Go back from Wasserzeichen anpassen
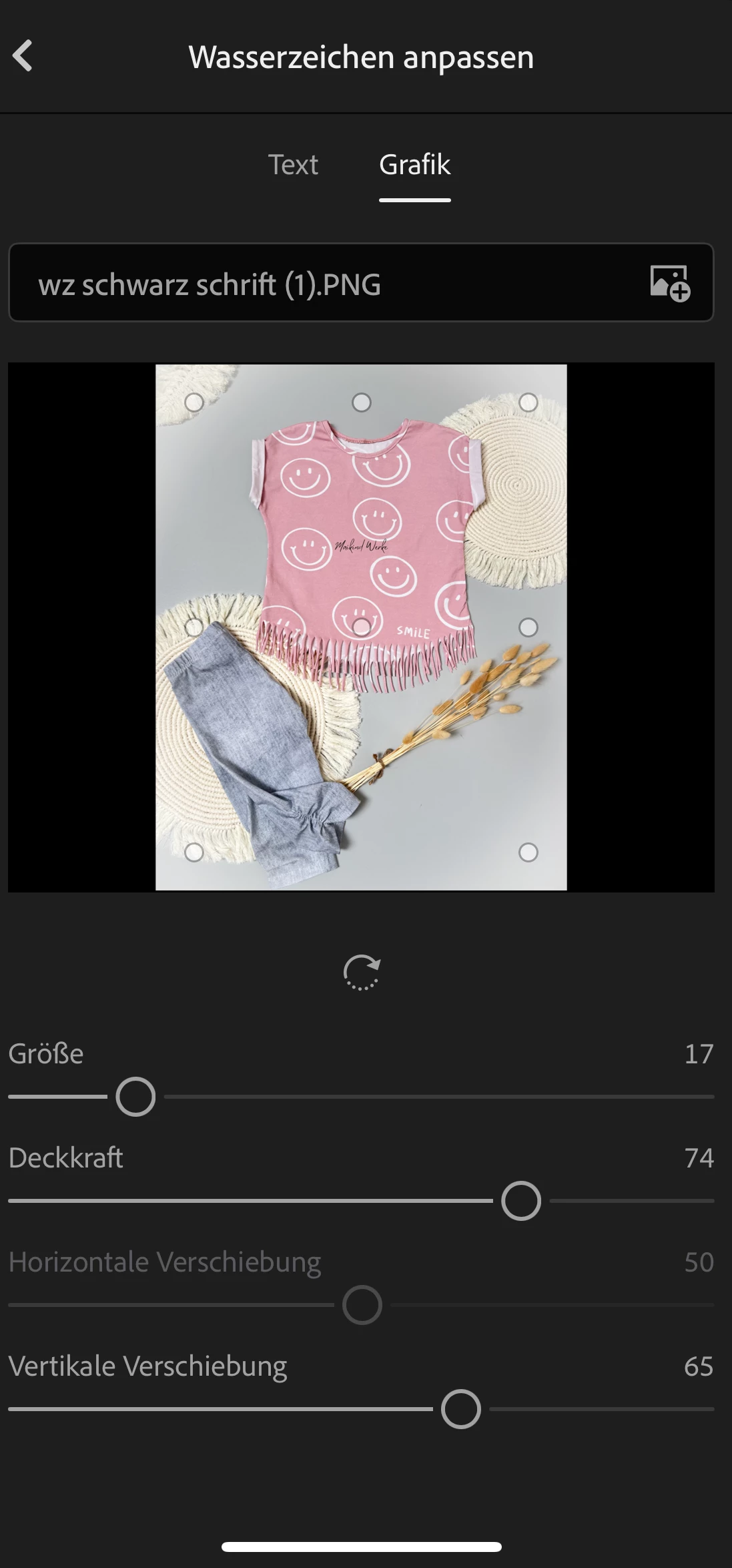The image size is (732, 1568). 23,55
